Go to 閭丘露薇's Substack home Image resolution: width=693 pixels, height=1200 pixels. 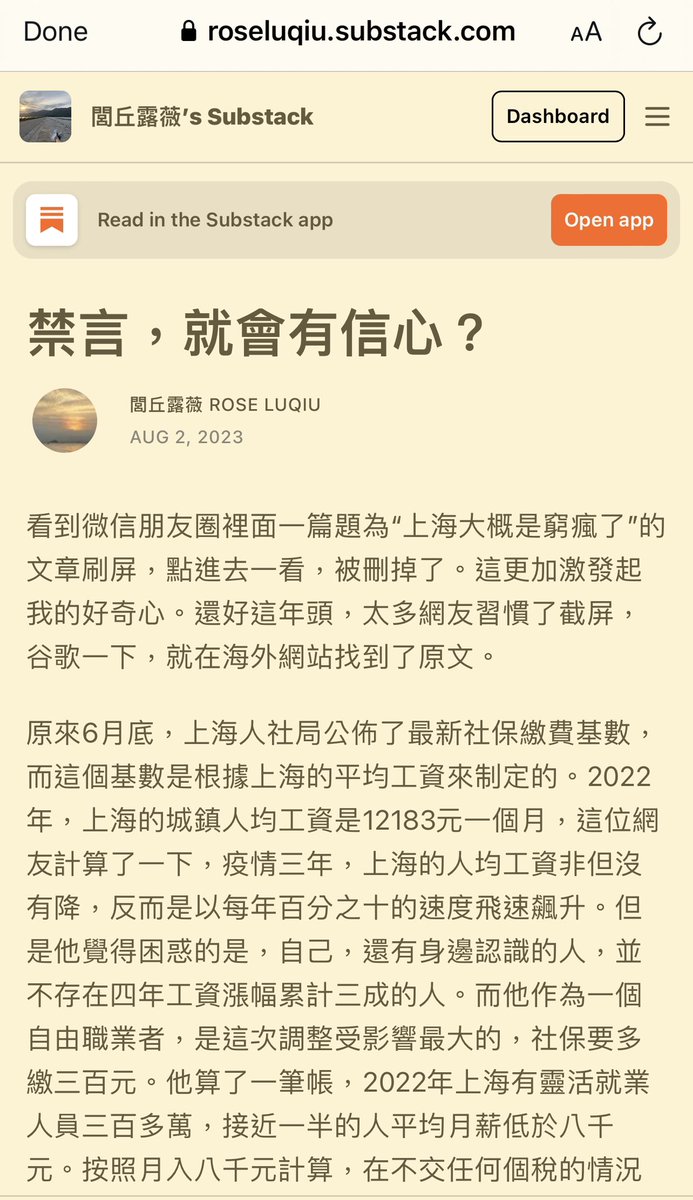(201, 117)
